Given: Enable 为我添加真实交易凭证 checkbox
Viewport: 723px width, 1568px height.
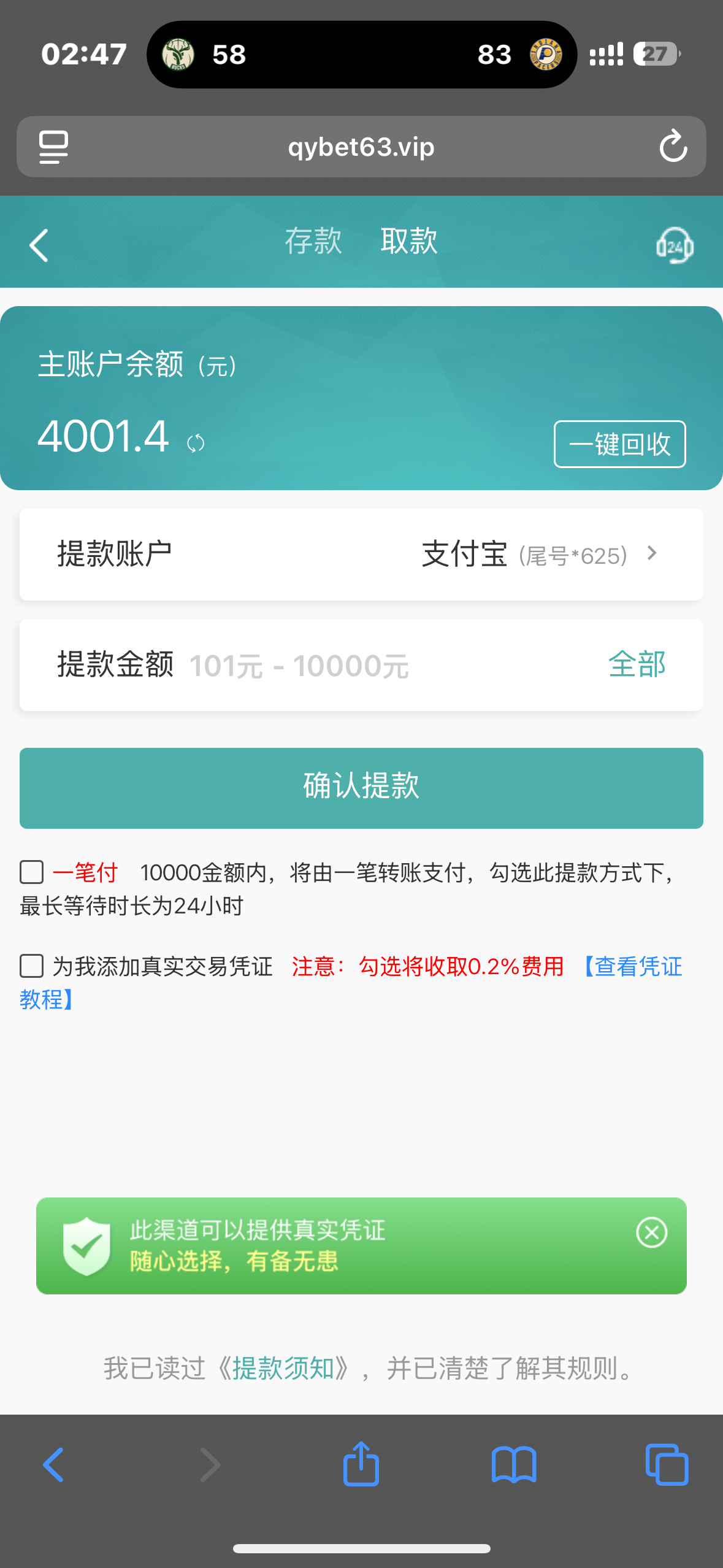Looking at the screenshot, I should (x=32, y=966).
